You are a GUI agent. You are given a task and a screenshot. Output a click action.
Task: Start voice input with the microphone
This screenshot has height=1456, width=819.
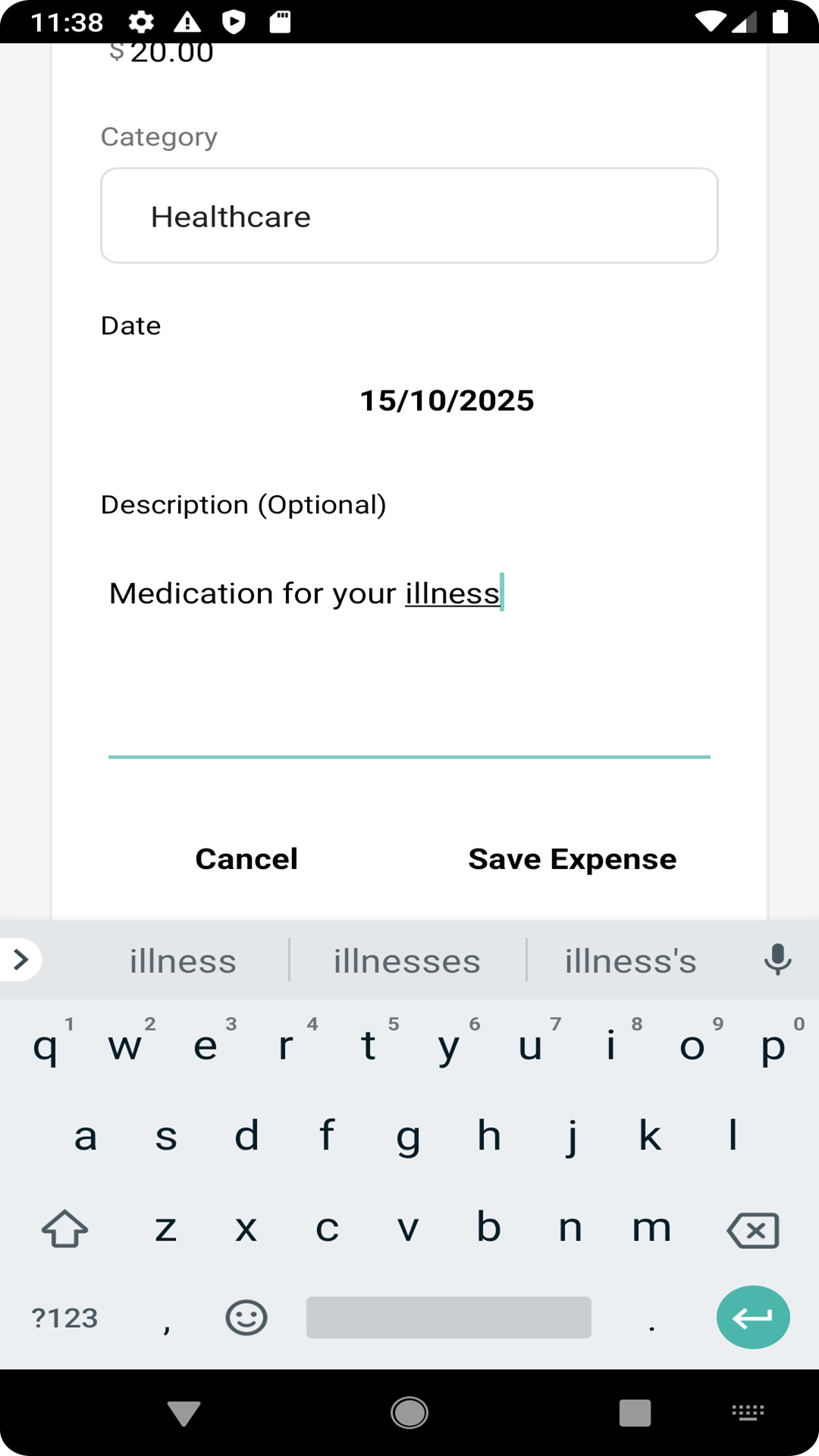[777, 960]
